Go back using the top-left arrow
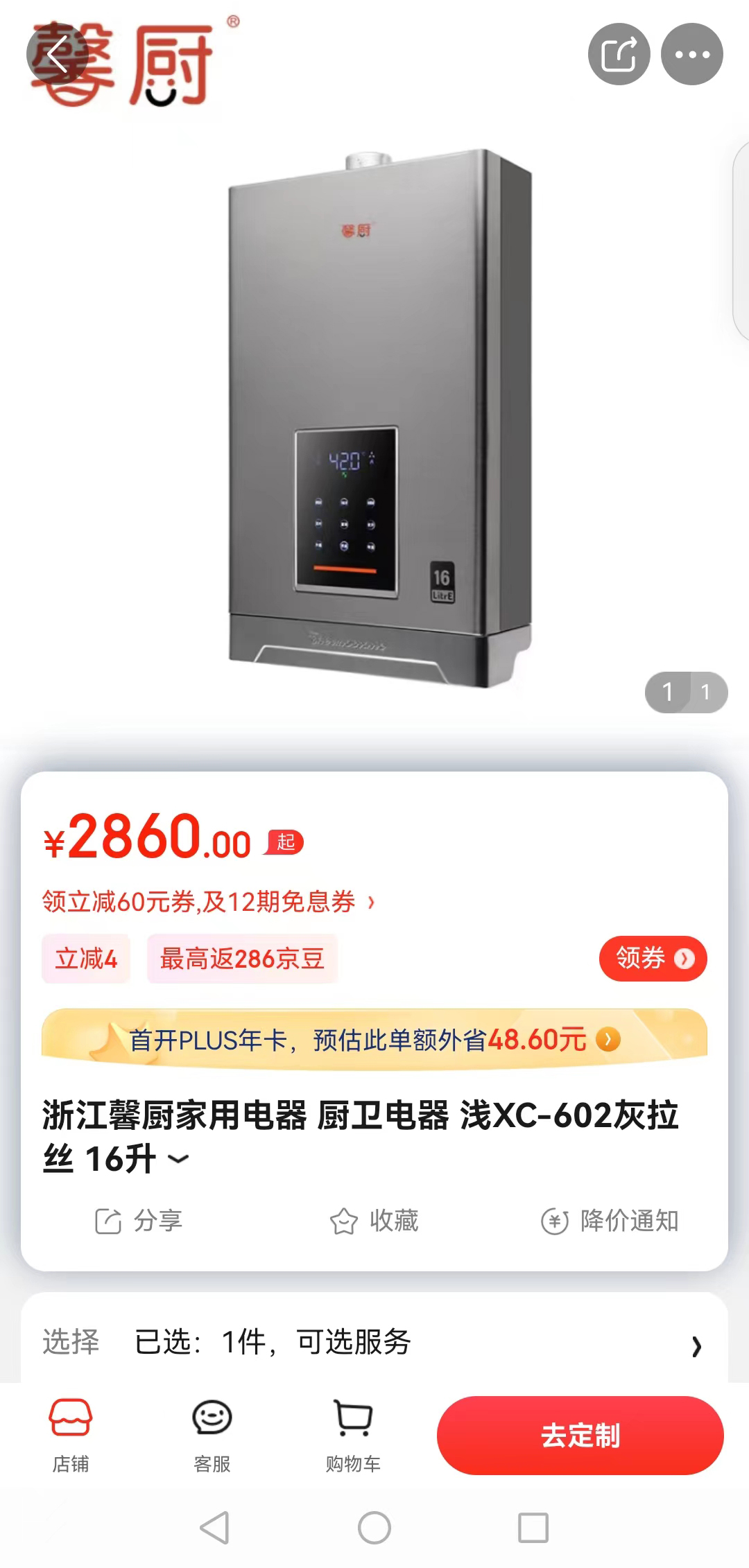749x1568 pixels. [x=57, y=54]
